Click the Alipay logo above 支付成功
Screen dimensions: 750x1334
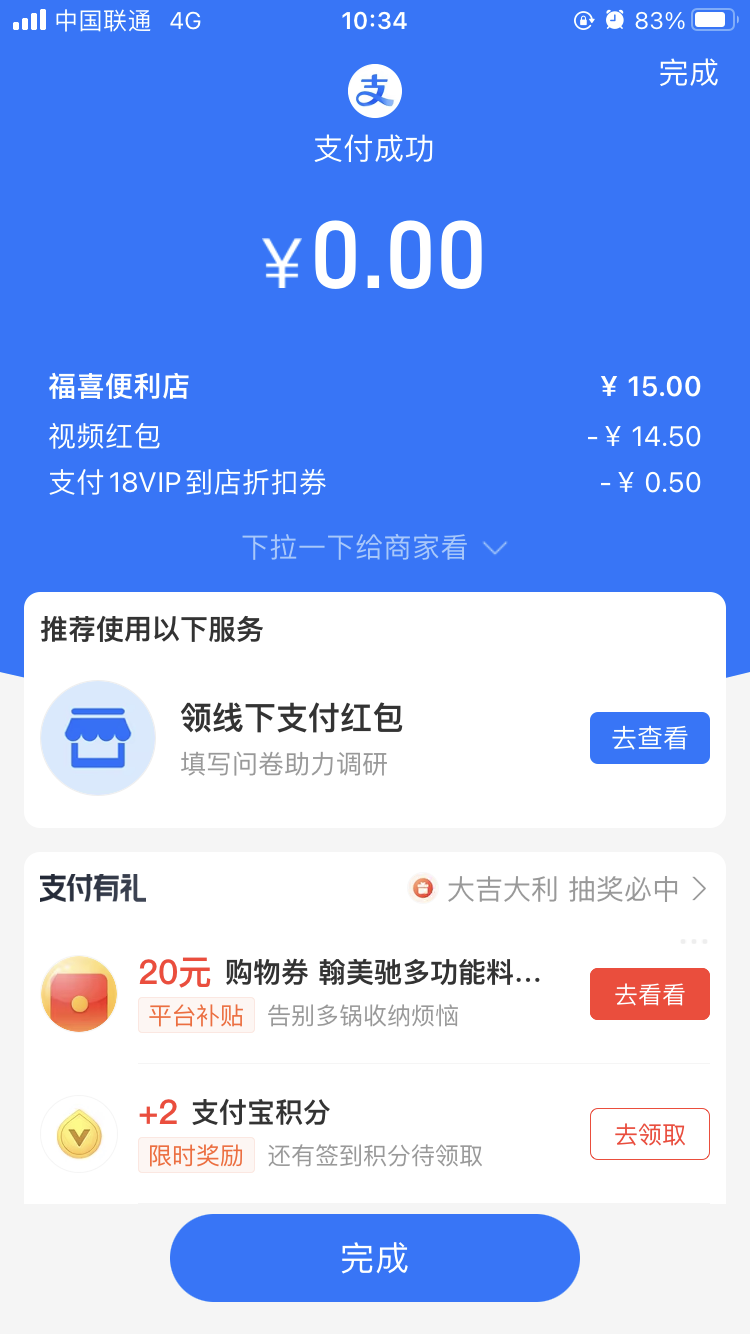coord(375,90)
